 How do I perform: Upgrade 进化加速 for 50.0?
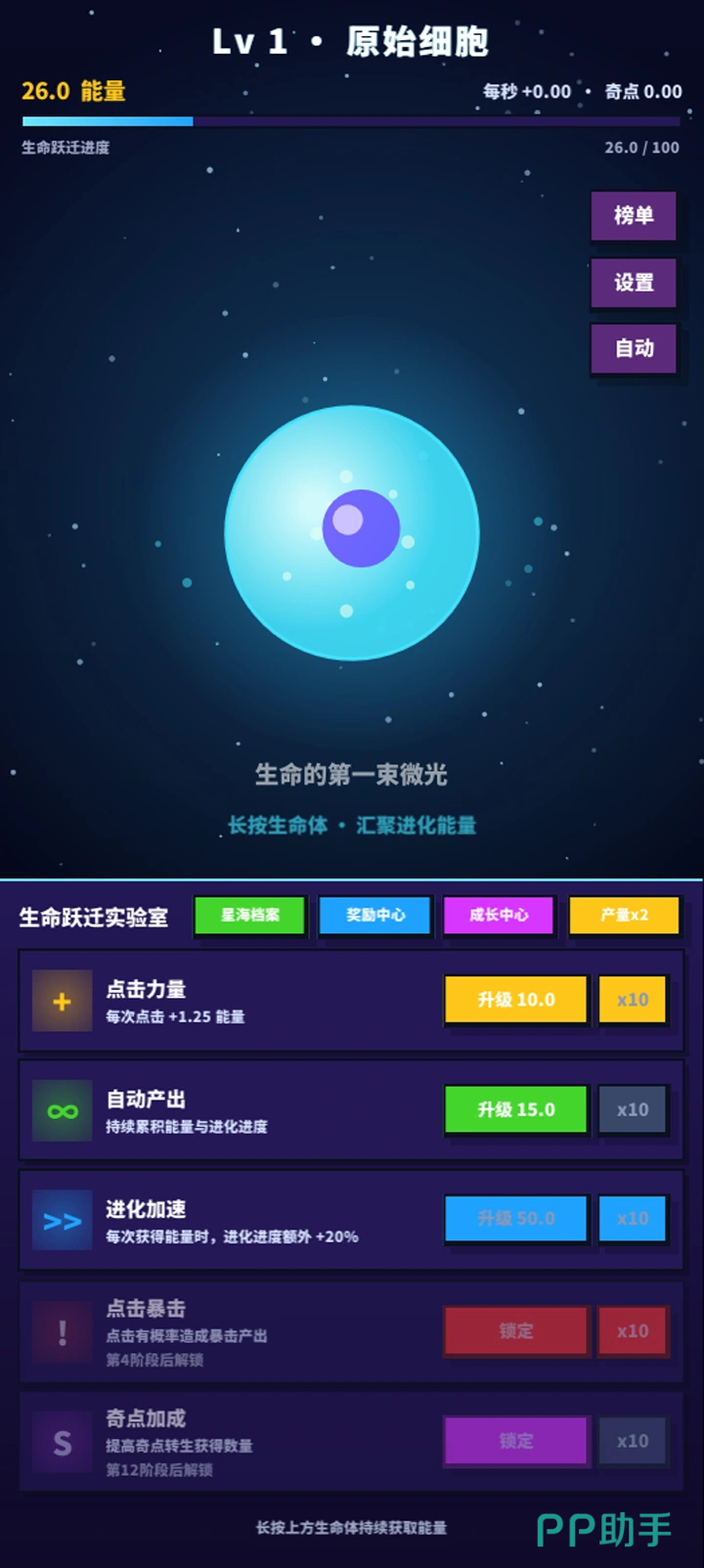(516, 1219)
